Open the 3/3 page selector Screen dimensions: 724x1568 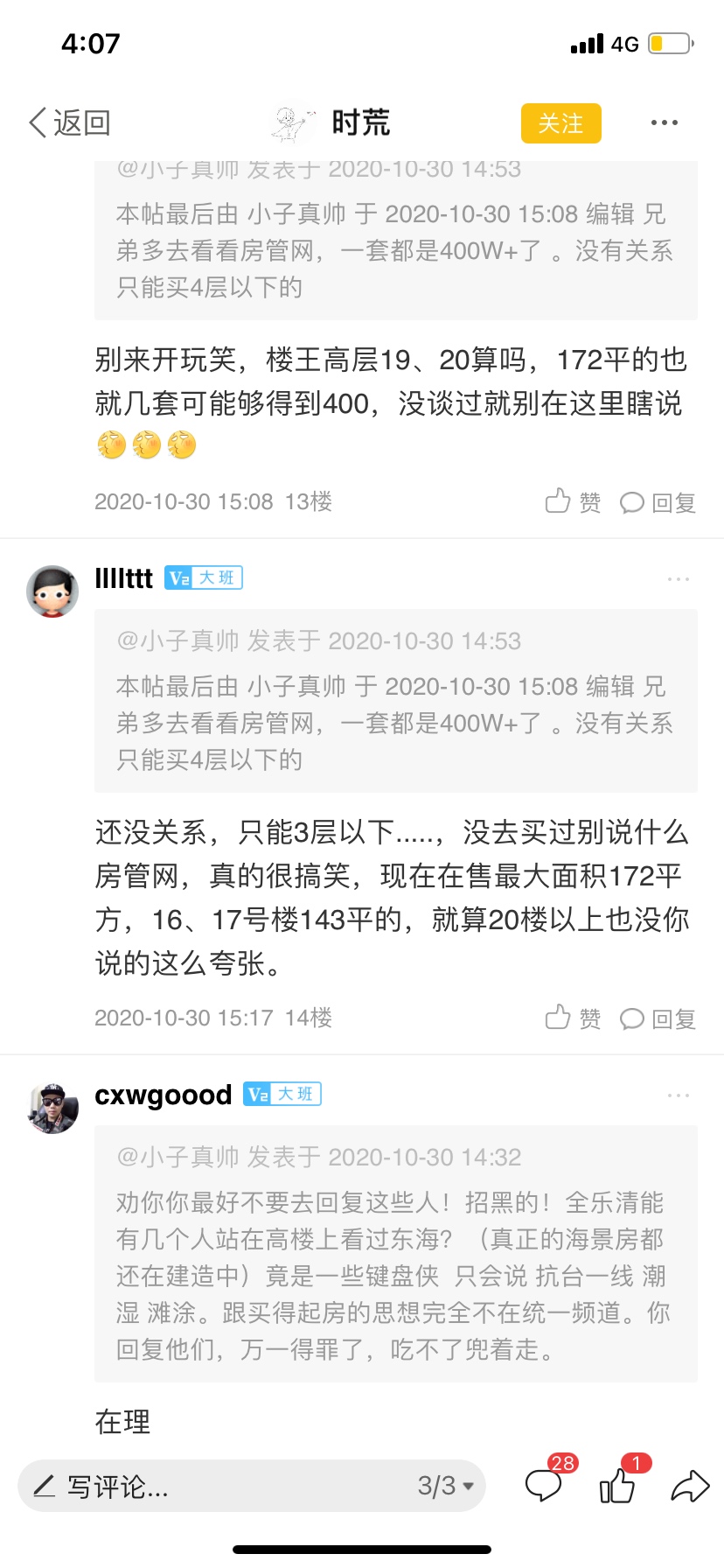[445, 1486]
